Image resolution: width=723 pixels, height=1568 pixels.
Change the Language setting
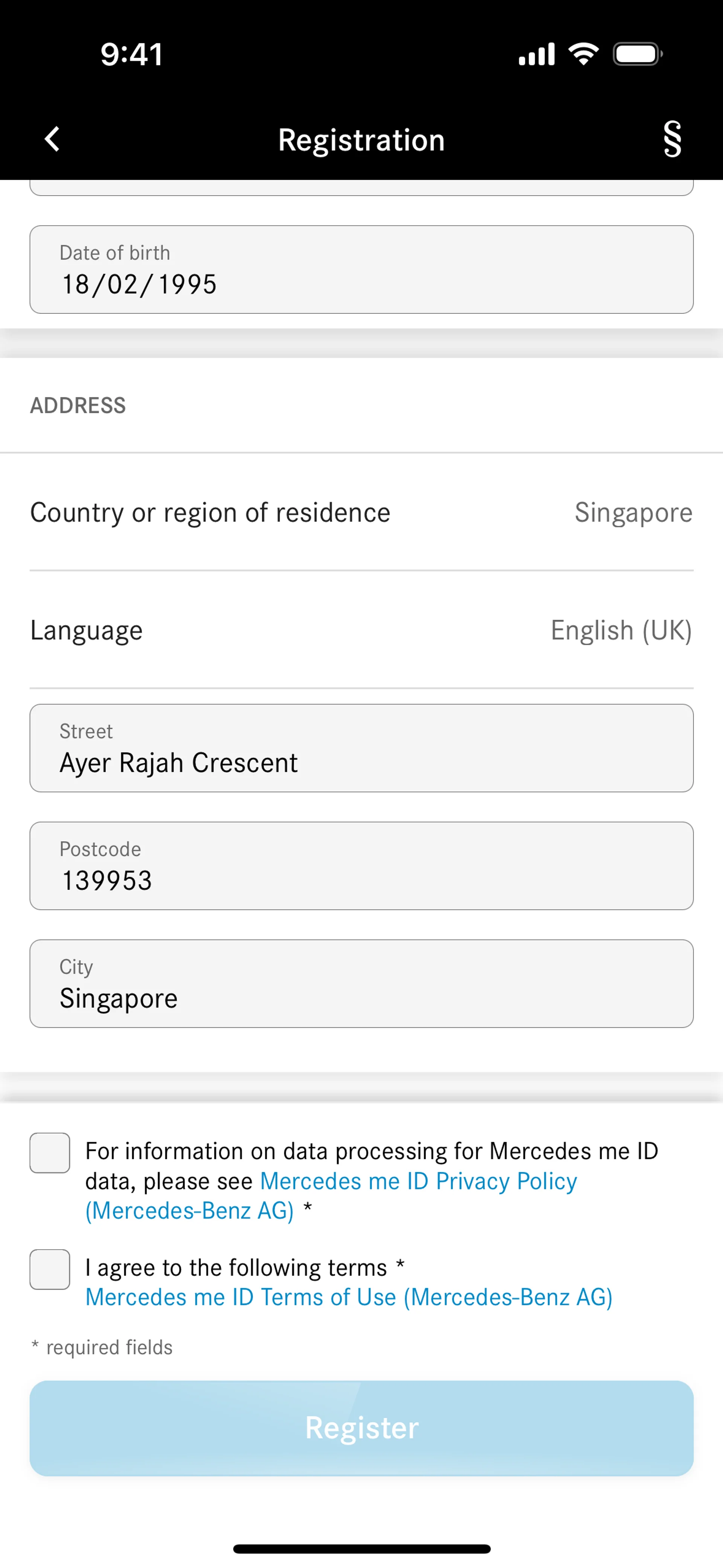(361, 630)
